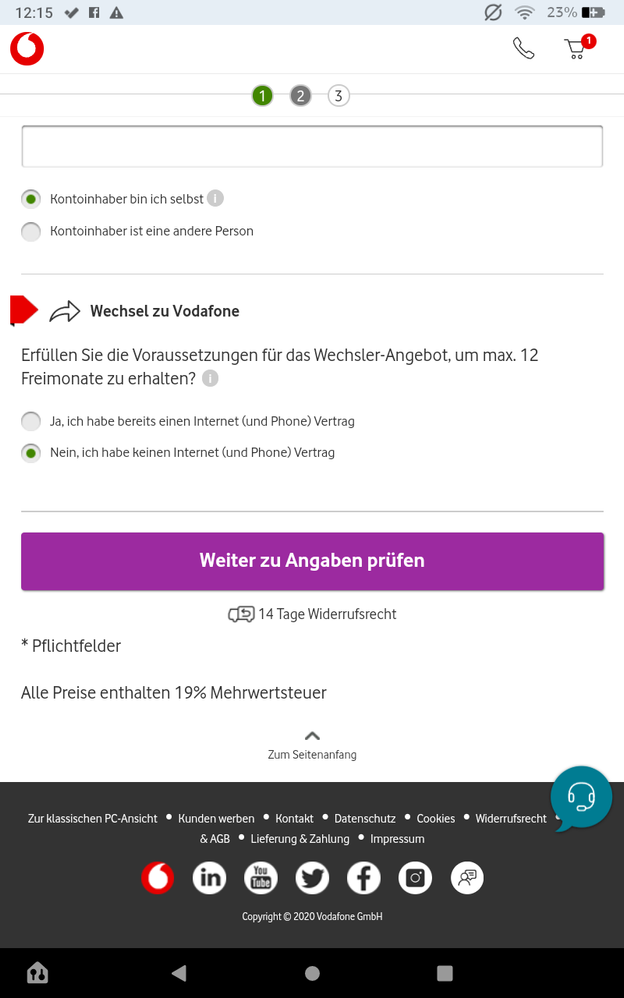
Task: Show info for Wechsler-Angebot question
Action: click(x=210, y=378)
